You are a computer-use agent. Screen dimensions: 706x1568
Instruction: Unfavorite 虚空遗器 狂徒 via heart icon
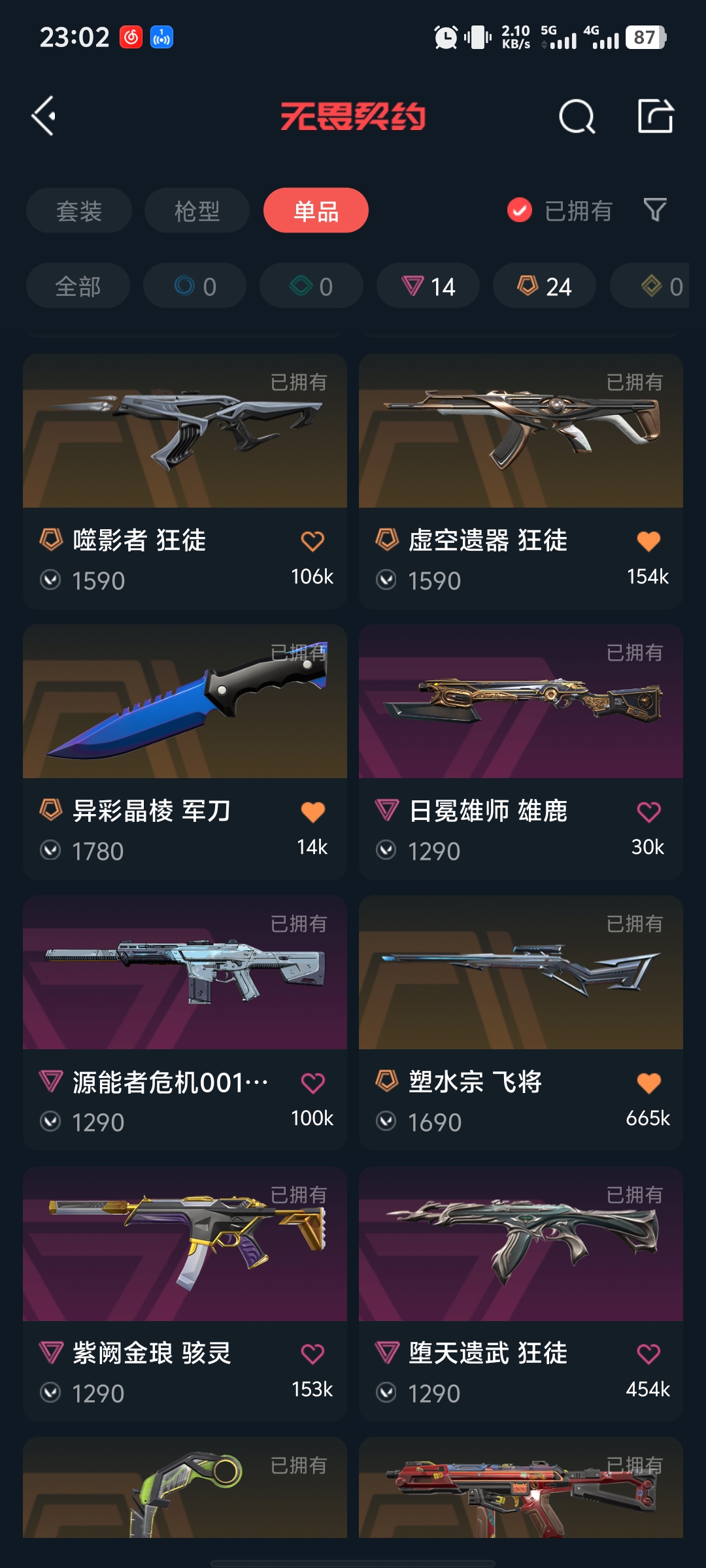coord(648,541)
